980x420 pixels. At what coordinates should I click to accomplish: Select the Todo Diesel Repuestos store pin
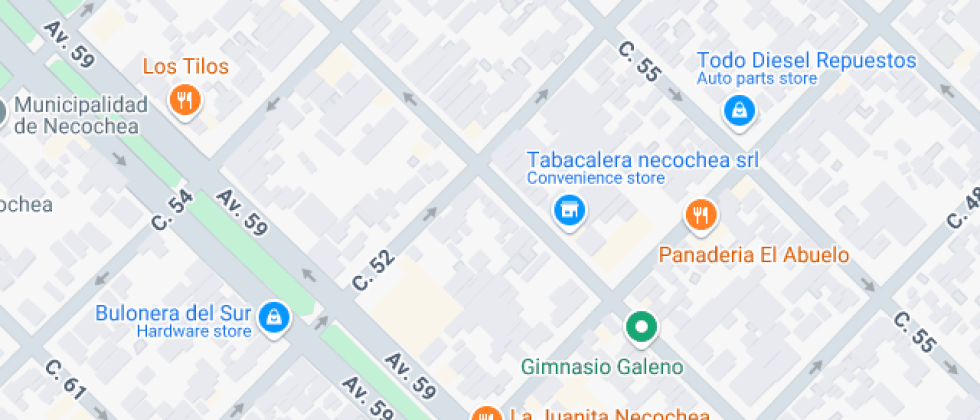point(739,111)
